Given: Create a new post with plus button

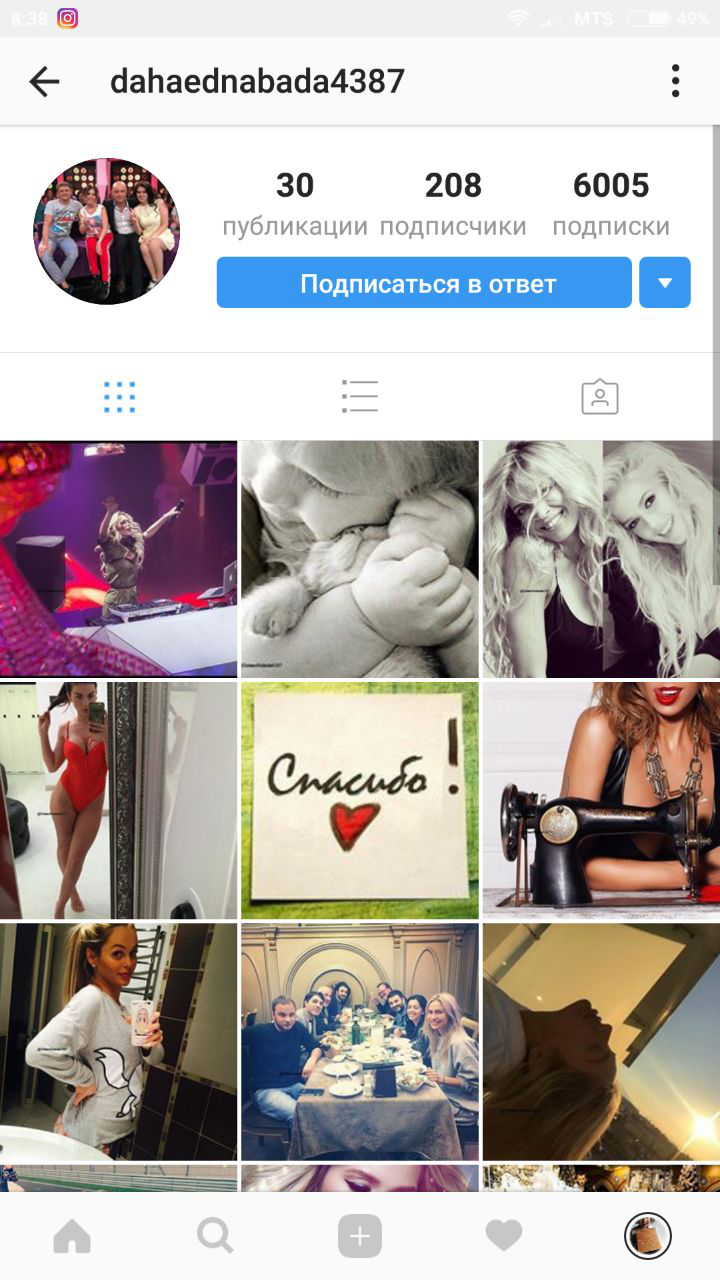Looking at the screenshot, I should (x=360, y=1238).
